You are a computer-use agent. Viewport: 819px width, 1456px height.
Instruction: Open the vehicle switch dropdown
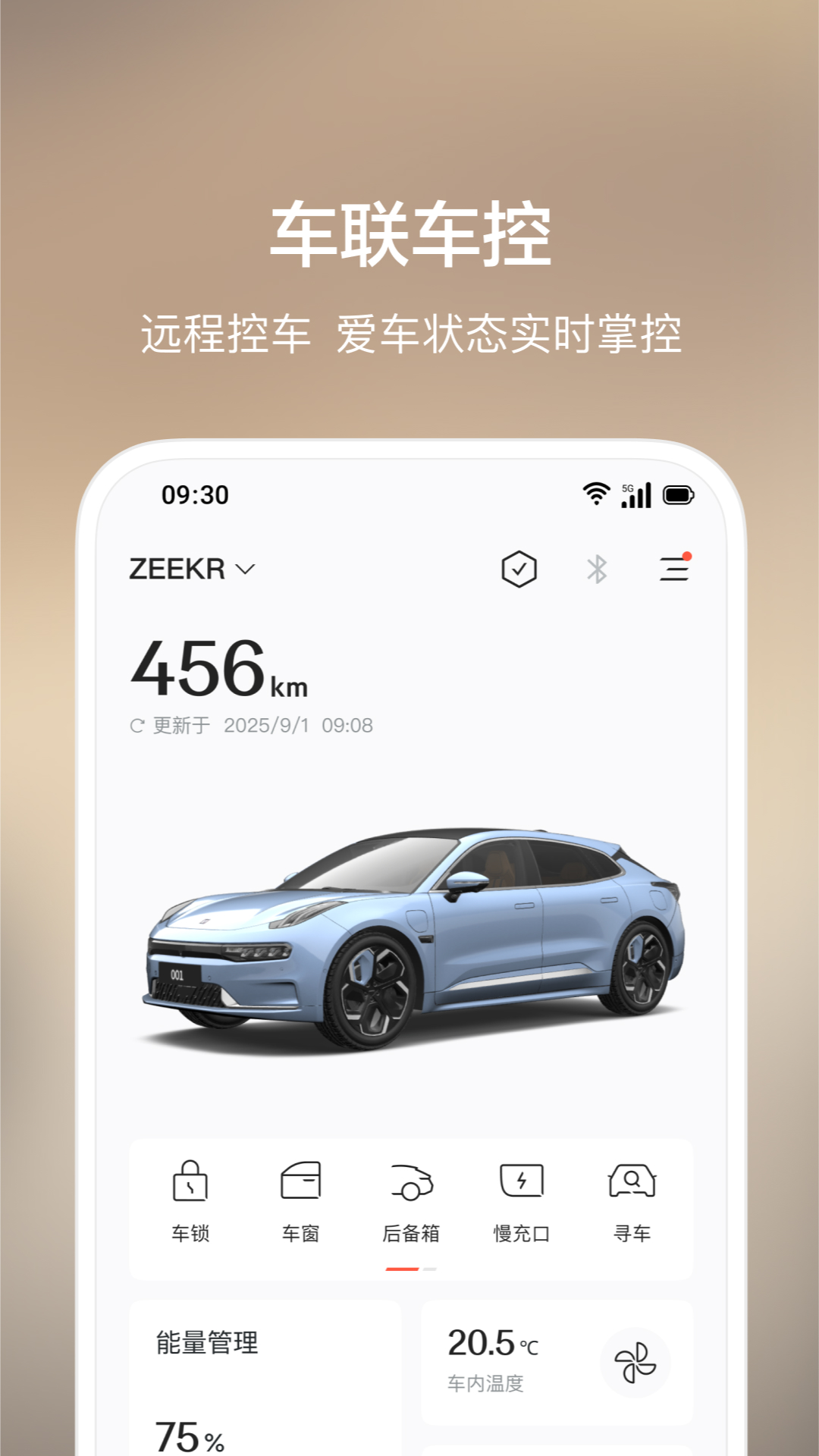click(193, 569)
